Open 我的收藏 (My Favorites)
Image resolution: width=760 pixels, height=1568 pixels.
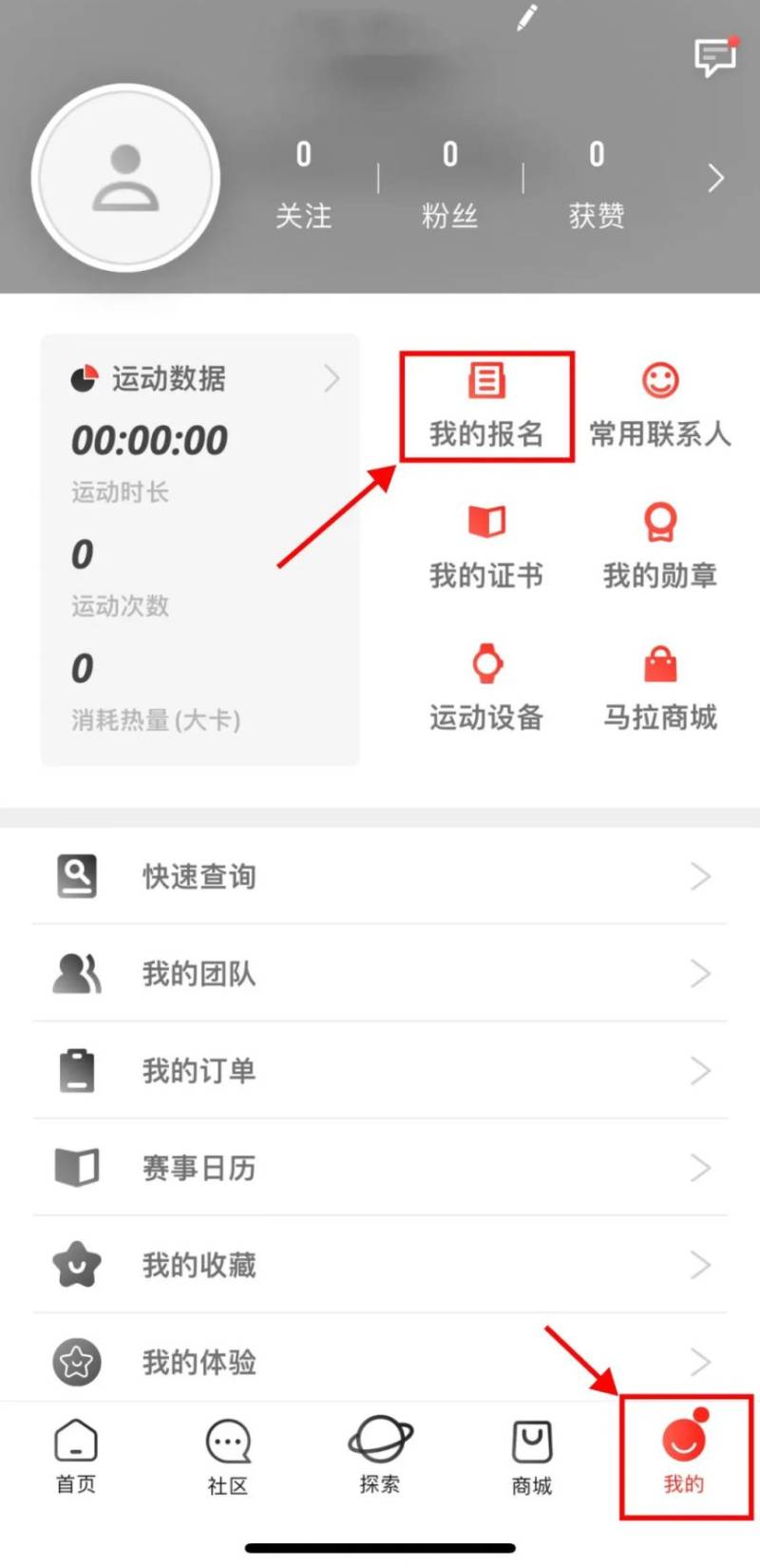point(380,1265)
